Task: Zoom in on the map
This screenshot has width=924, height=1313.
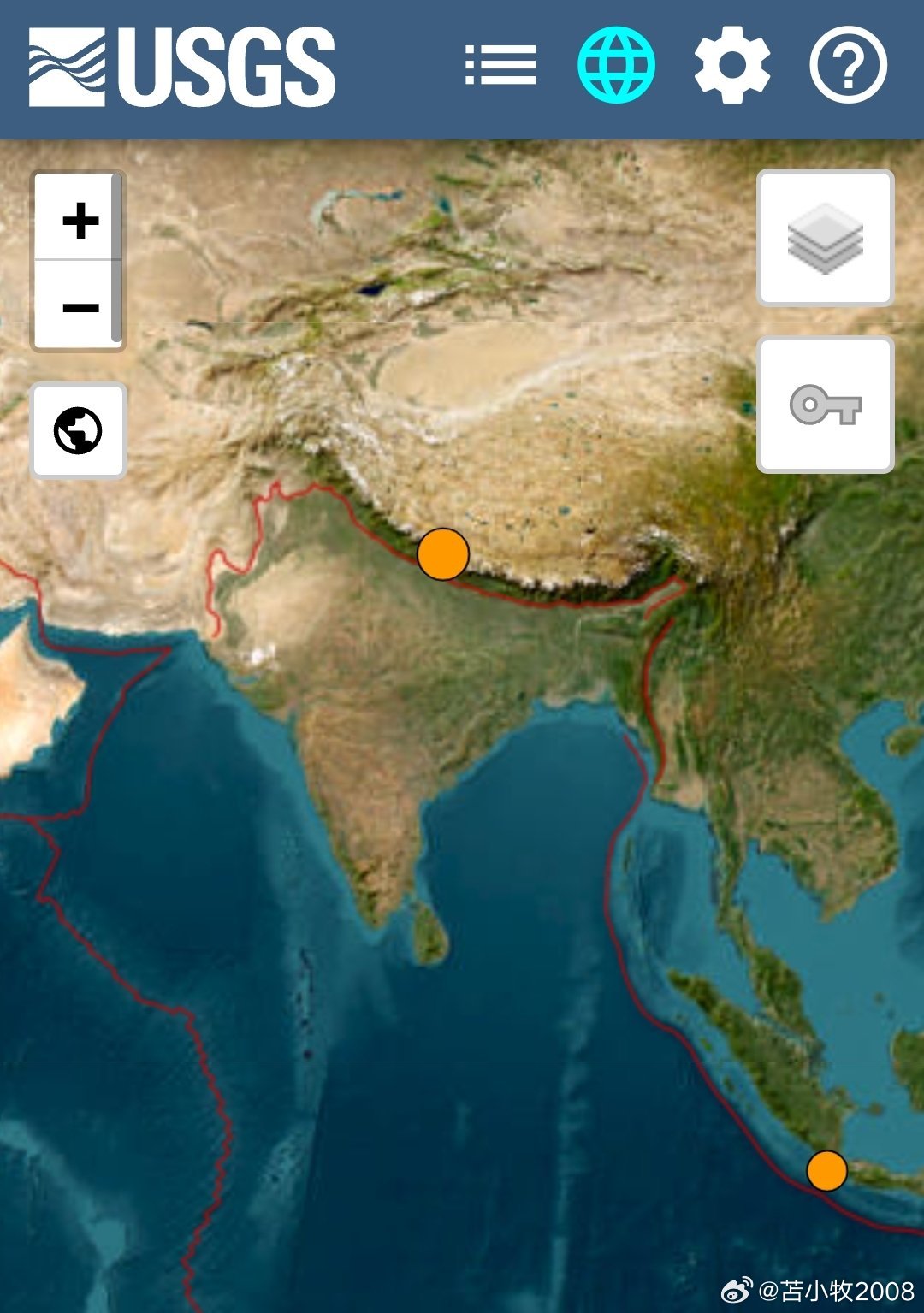Action: pyautogui.click(x=80, y=220)
